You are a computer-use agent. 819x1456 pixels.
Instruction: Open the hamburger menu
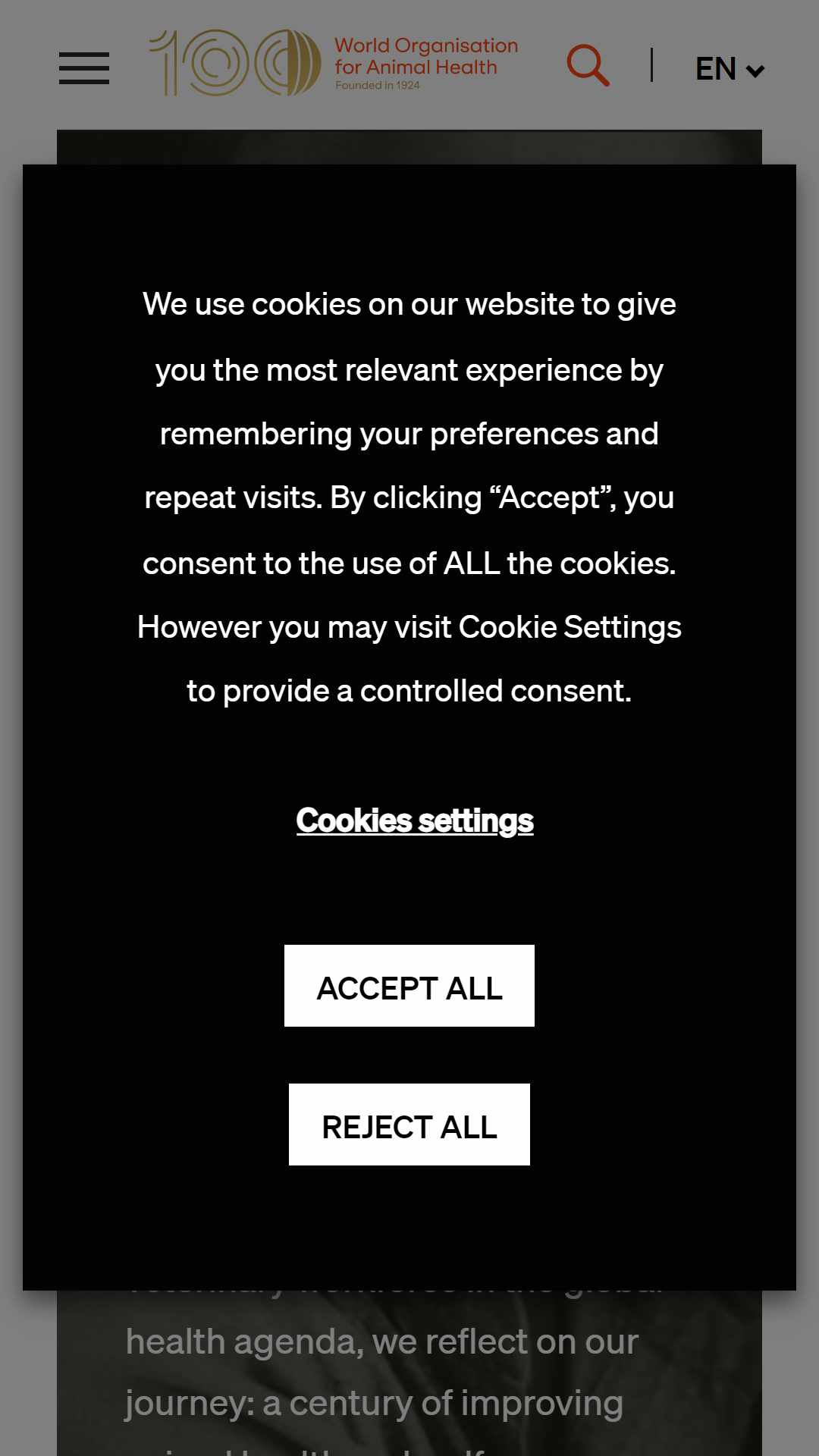[84, 68]
